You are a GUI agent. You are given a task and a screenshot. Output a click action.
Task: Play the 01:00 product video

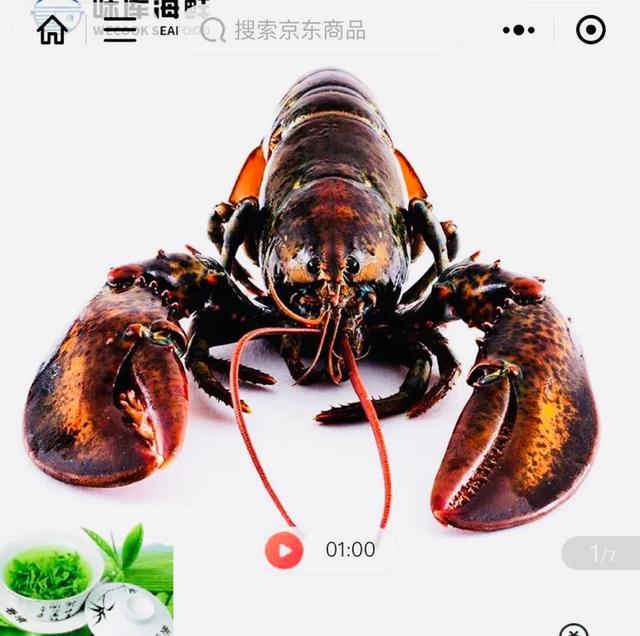click(284, 549)
